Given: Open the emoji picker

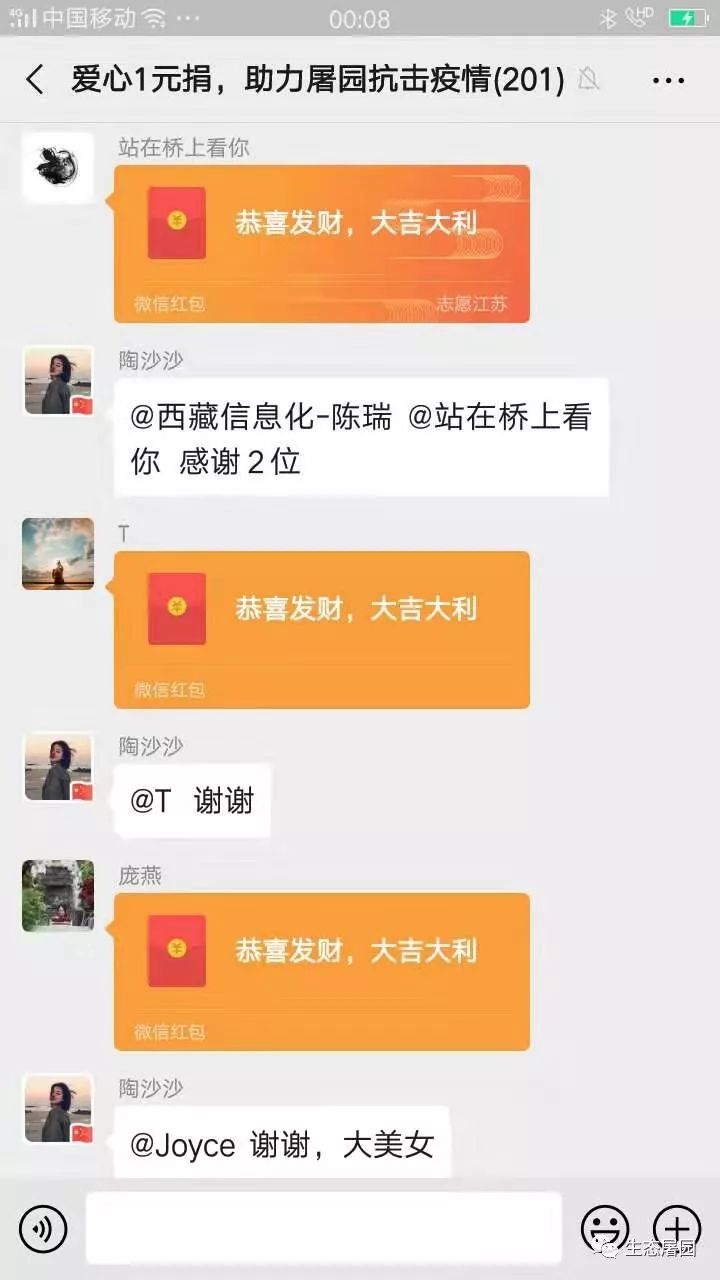Looking at the screenshot, I should click(605, 1228).
